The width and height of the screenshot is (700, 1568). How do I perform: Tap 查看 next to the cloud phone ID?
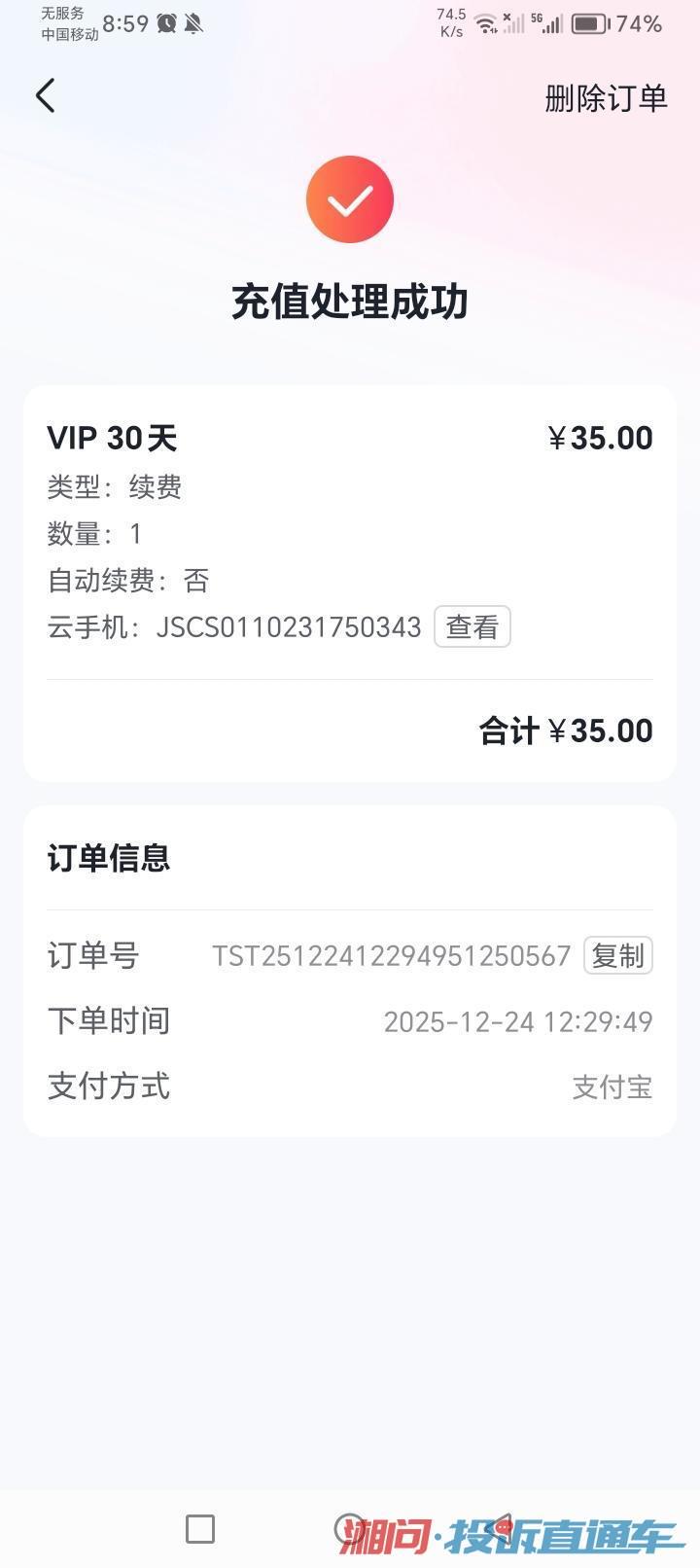472,627
